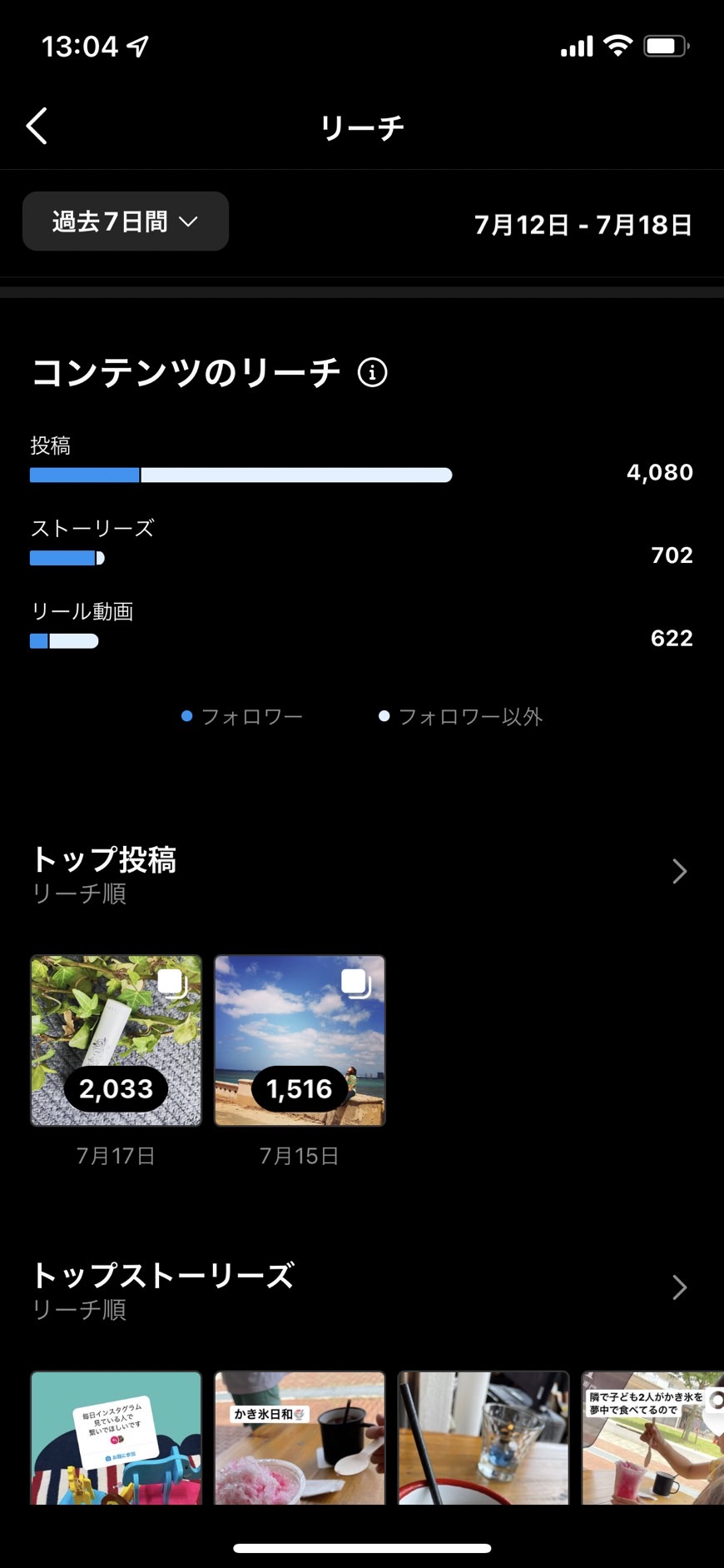
Task: Go back from the リーチ screen
Action: pyautogui.click(x=37, y=127)
